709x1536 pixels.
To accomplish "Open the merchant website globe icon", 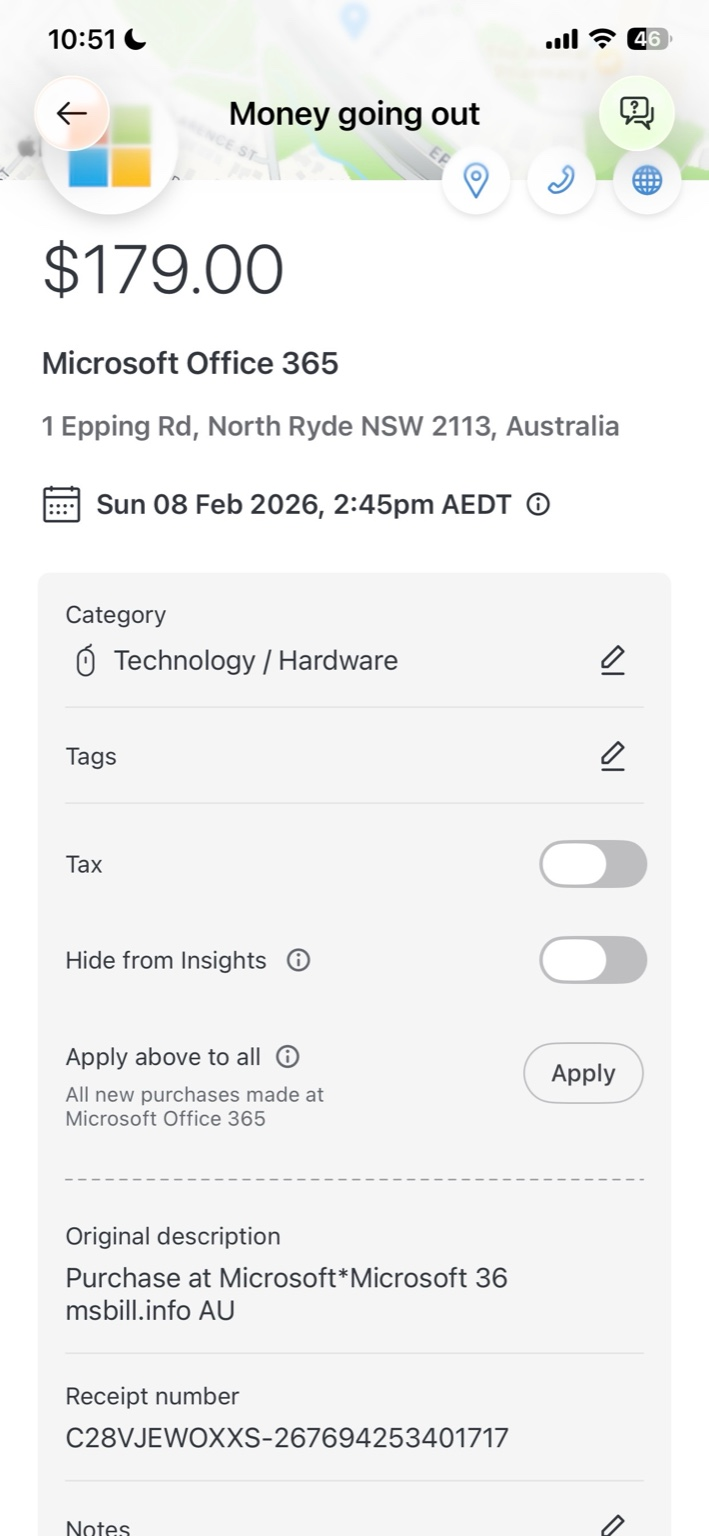I will point(647,181).
